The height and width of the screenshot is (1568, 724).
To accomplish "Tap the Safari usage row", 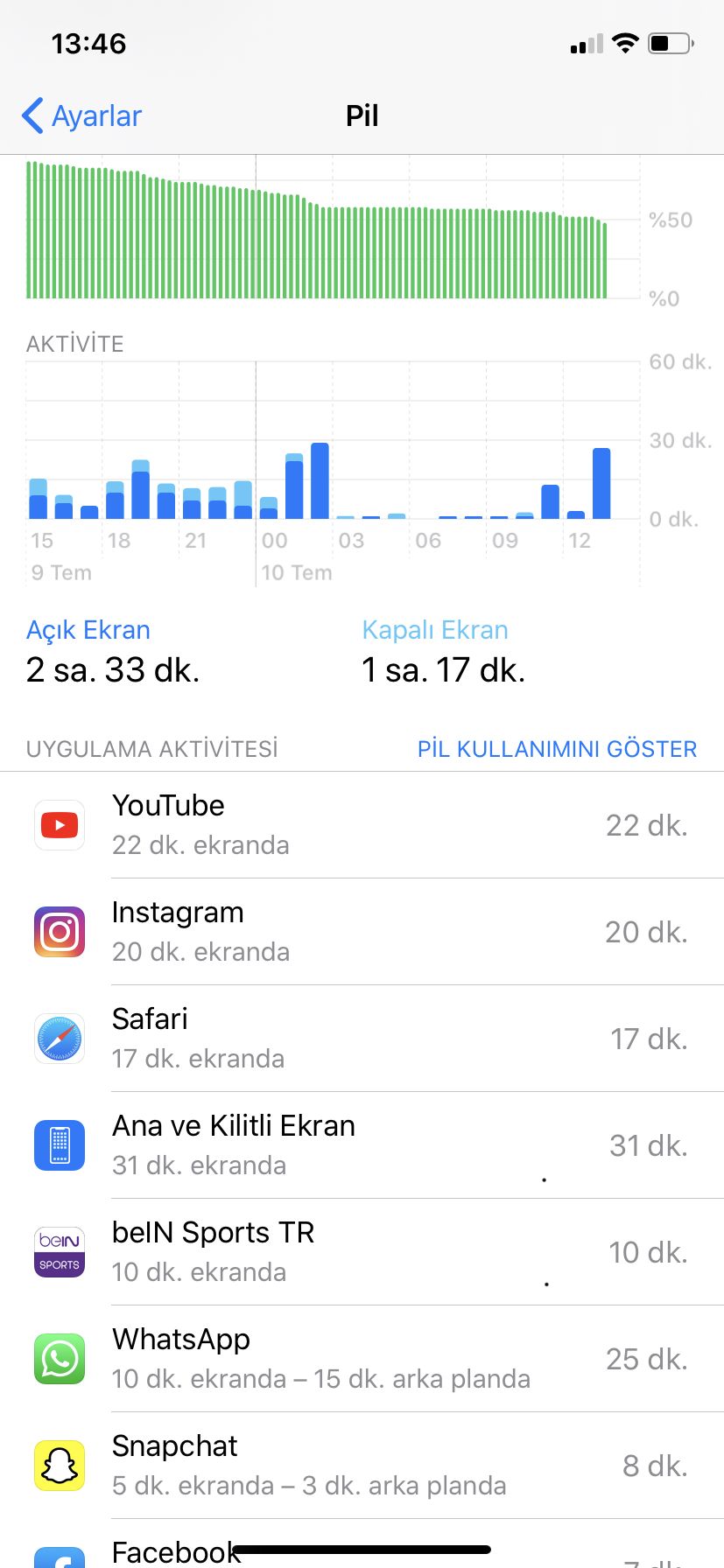I will pos(362,1039).
